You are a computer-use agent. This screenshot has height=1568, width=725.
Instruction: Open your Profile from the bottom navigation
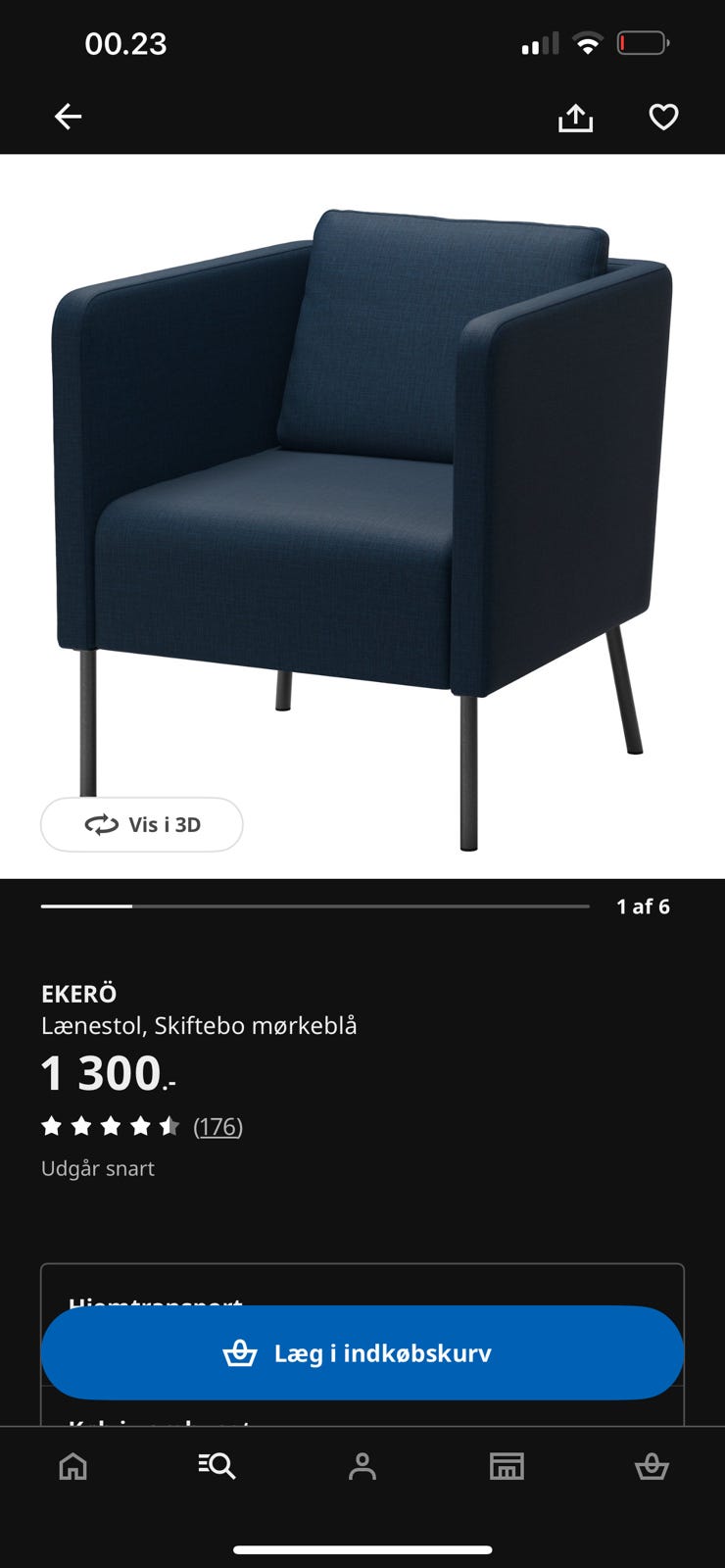pyautogui.click(x=362, y=1467)
